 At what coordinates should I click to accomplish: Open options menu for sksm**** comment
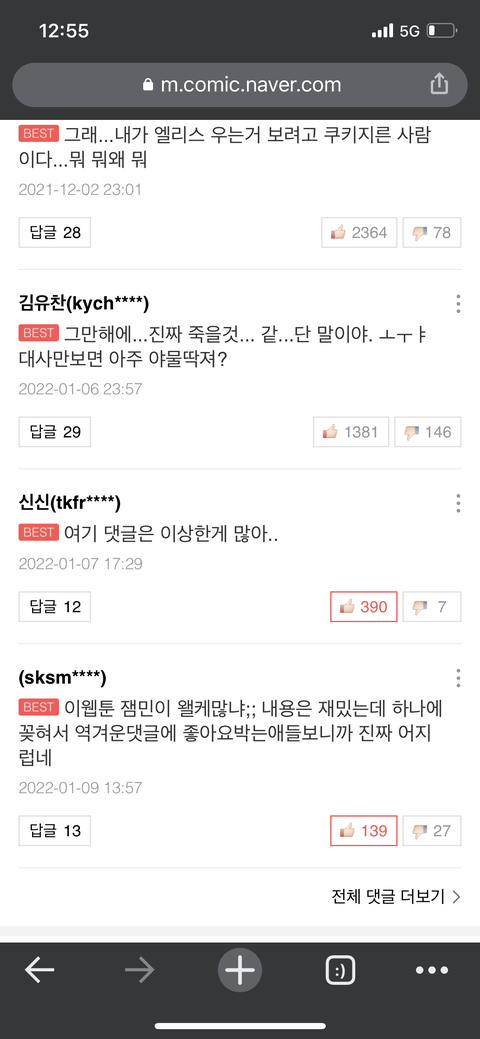coord(458,678)
